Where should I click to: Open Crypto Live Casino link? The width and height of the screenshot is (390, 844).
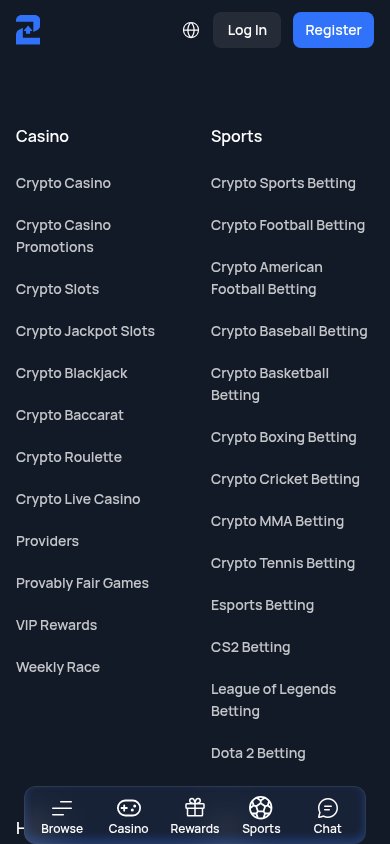[78, 499]
